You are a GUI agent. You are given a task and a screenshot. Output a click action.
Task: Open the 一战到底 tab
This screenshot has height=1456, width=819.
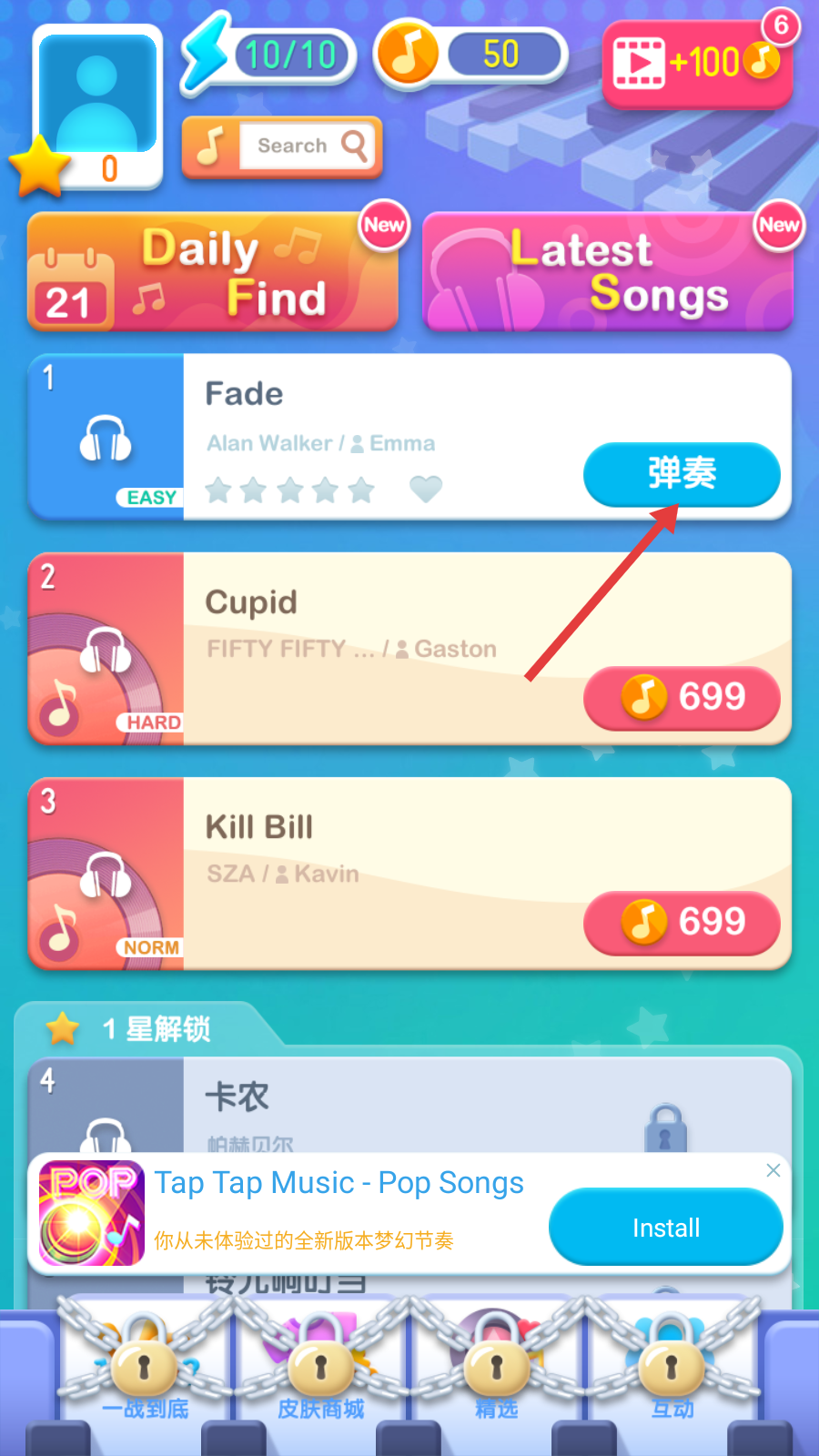tap(146, 1374)
